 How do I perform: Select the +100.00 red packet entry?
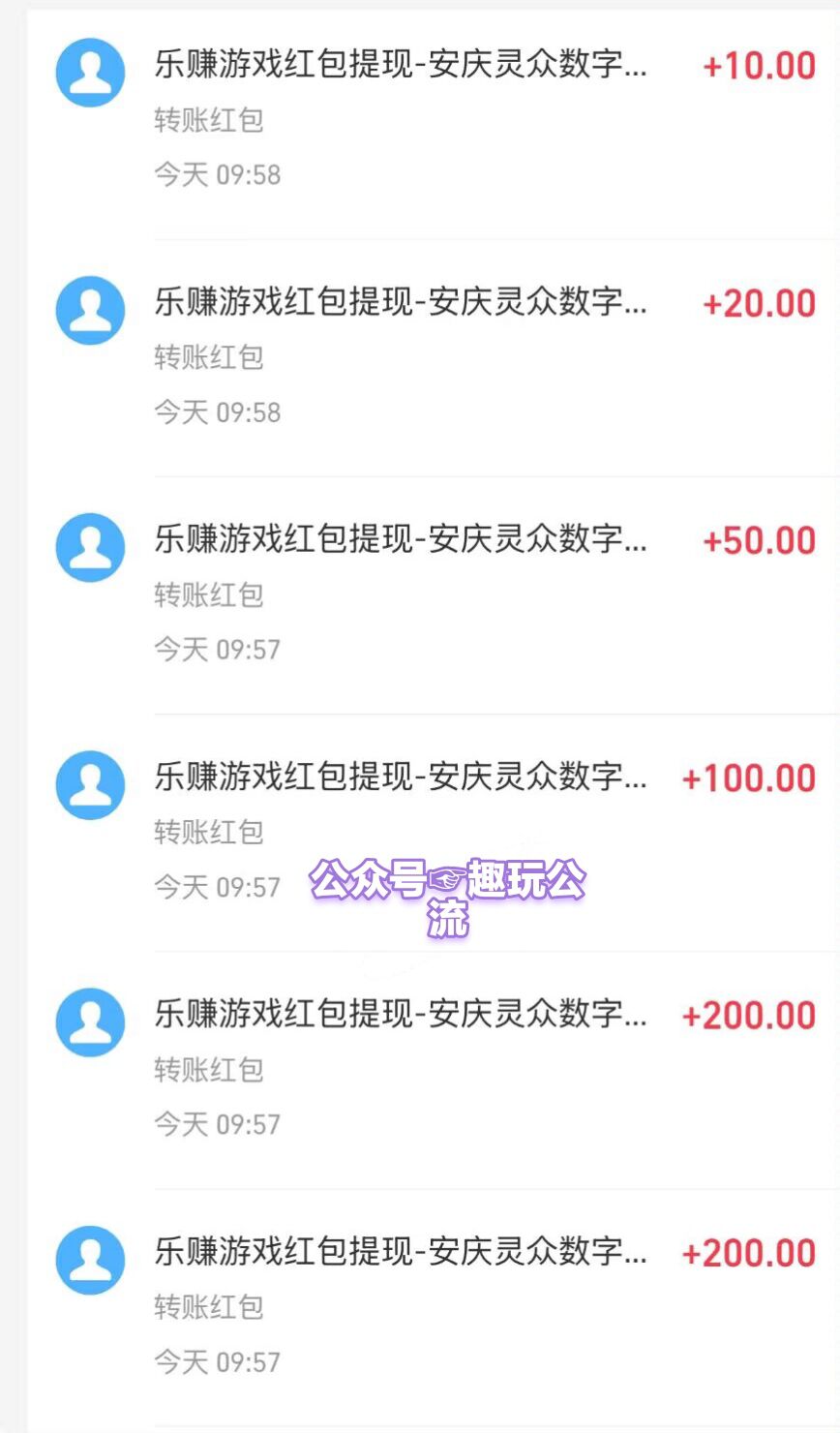point(433,832)
